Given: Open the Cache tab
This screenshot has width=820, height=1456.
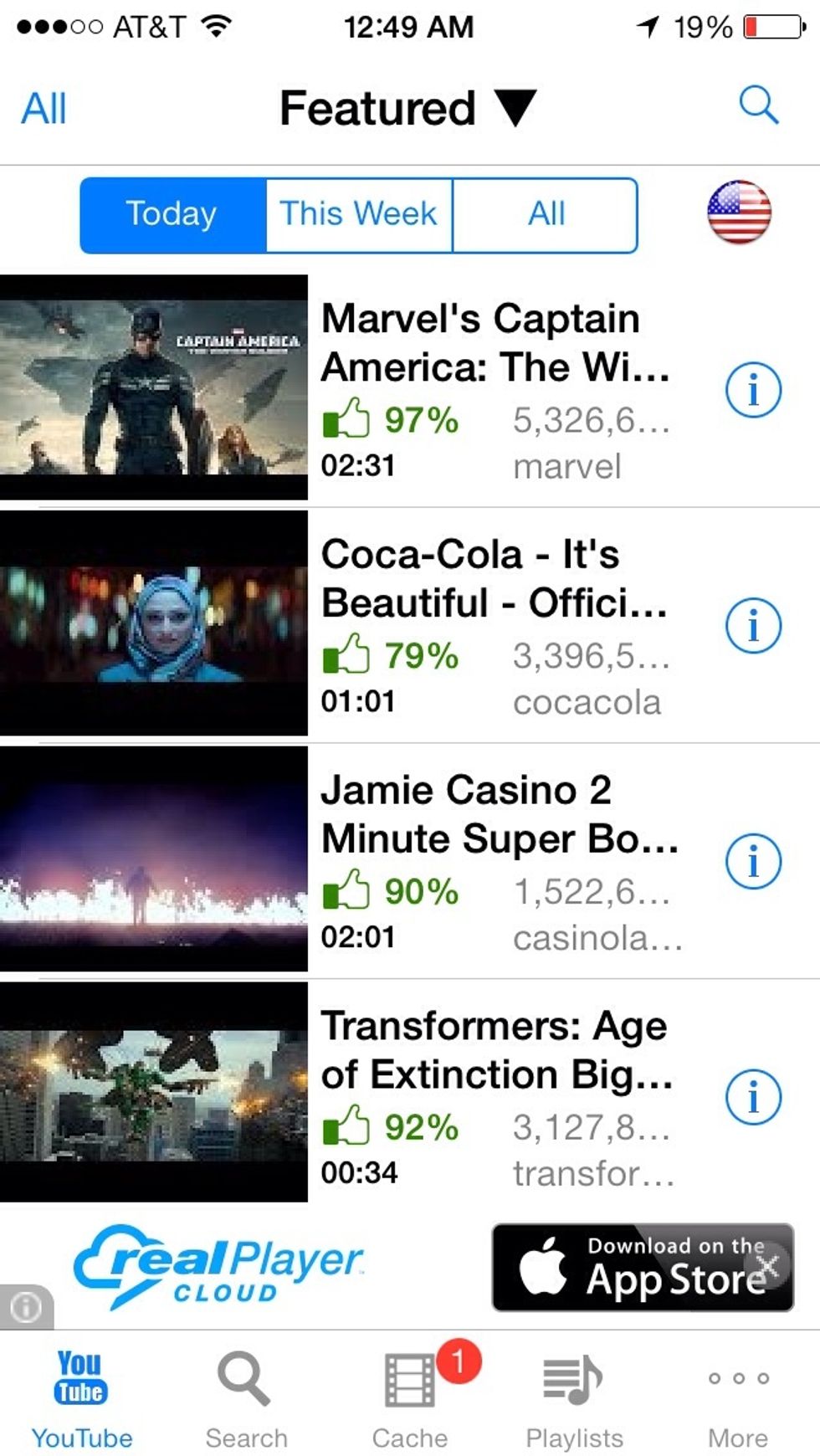Looking at the screenshot, I should (410, 1397).
